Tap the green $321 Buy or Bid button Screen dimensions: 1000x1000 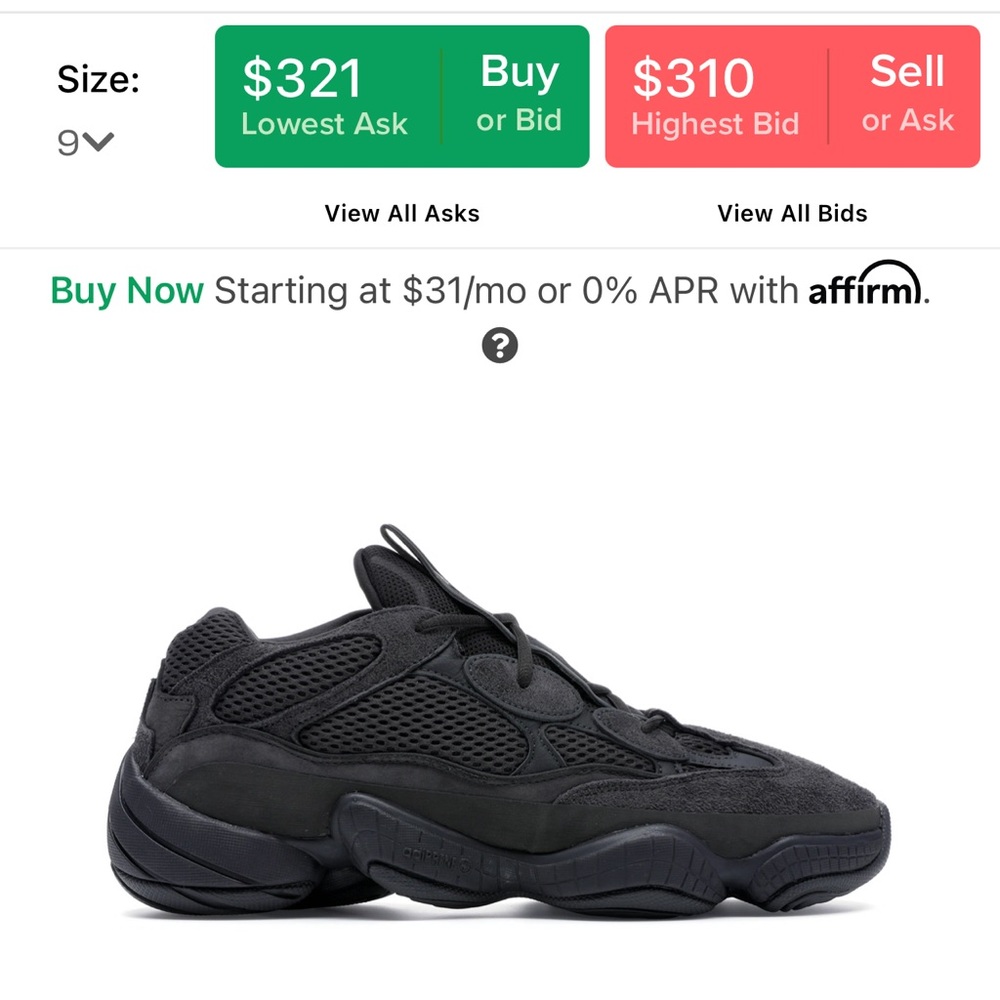click(x=402, y=96)
